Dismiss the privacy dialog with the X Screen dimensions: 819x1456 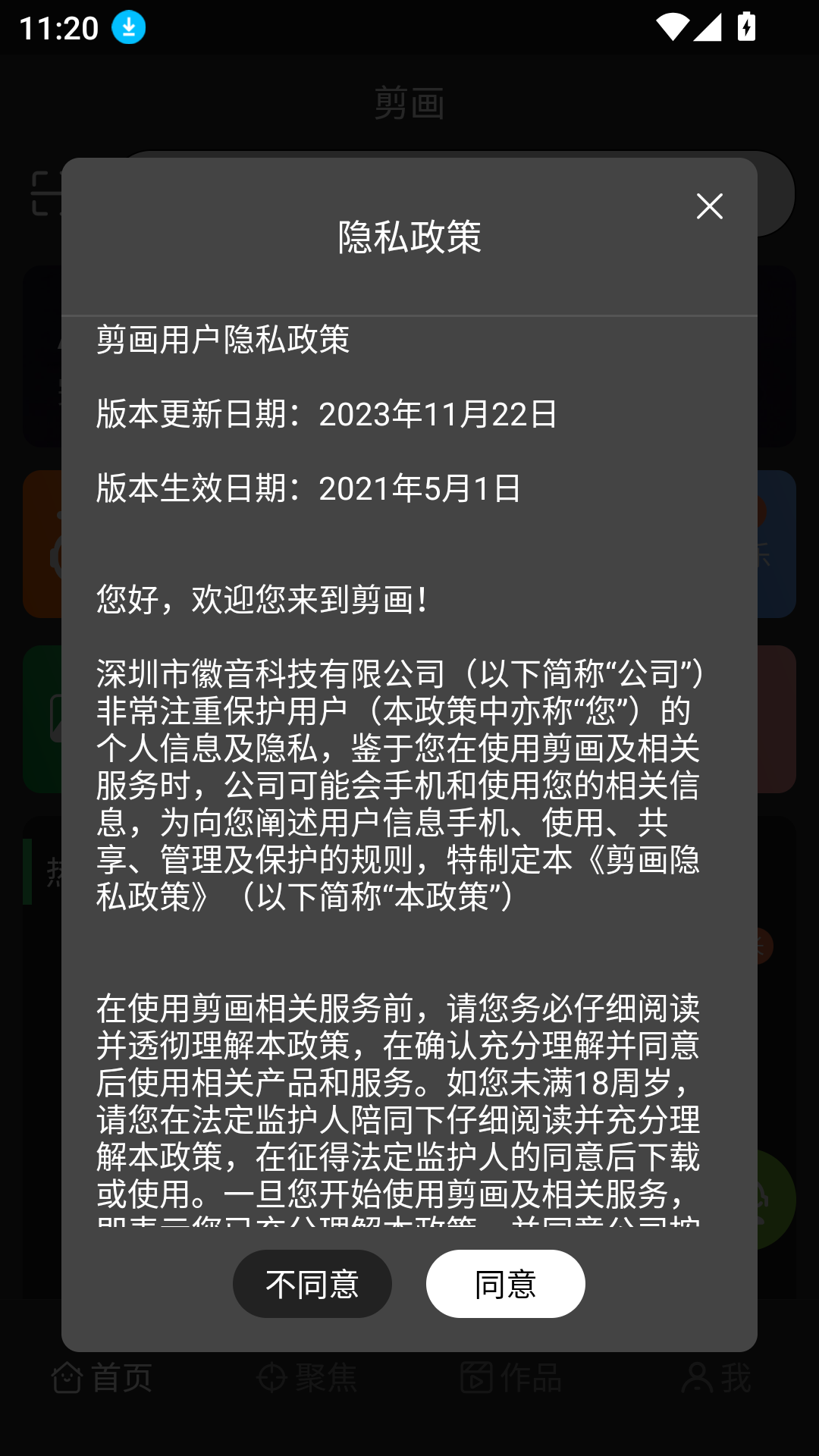click(709, 206)
